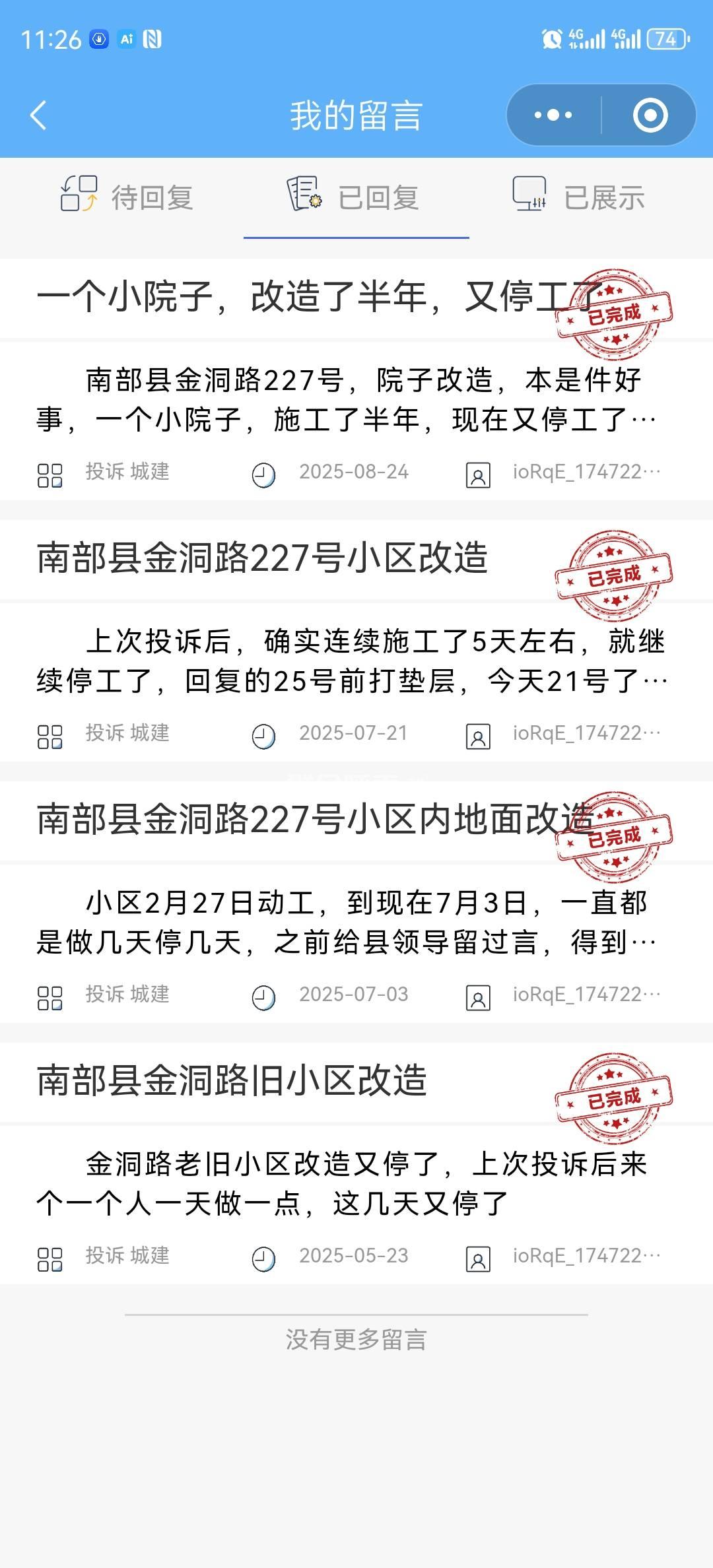Go back from 我的留言 page

point(38,115)
